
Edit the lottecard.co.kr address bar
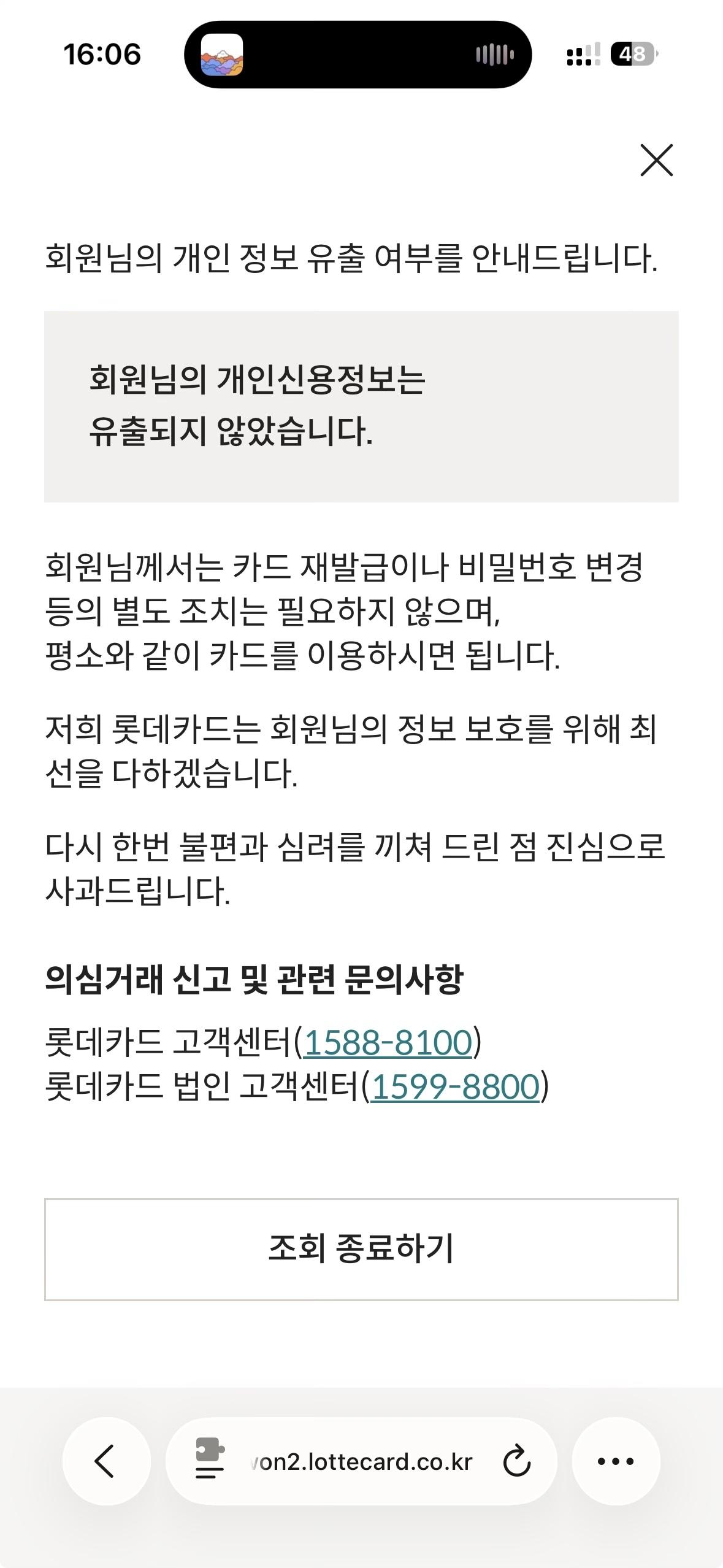pos(362,1462)
